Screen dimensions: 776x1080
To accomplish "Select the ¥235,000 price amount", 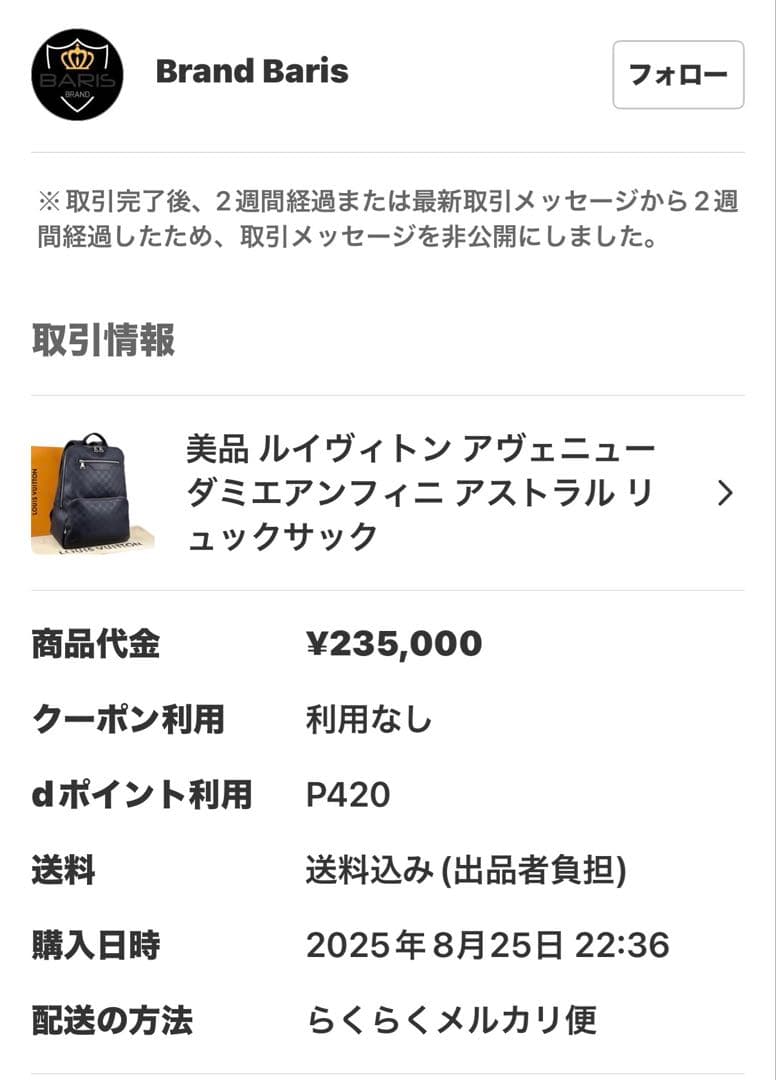I will point(394,644).
